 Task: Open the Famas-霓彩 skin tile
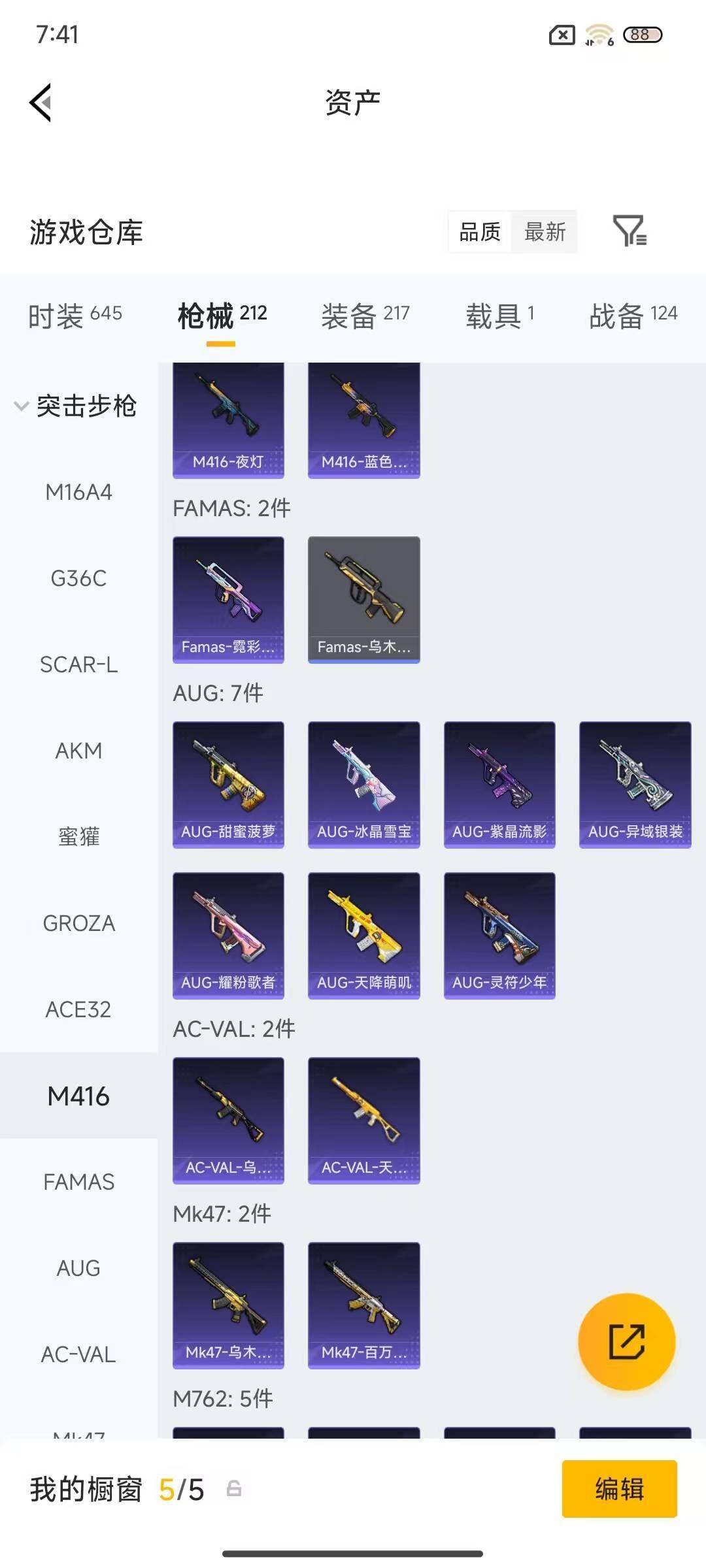point(228,599)
